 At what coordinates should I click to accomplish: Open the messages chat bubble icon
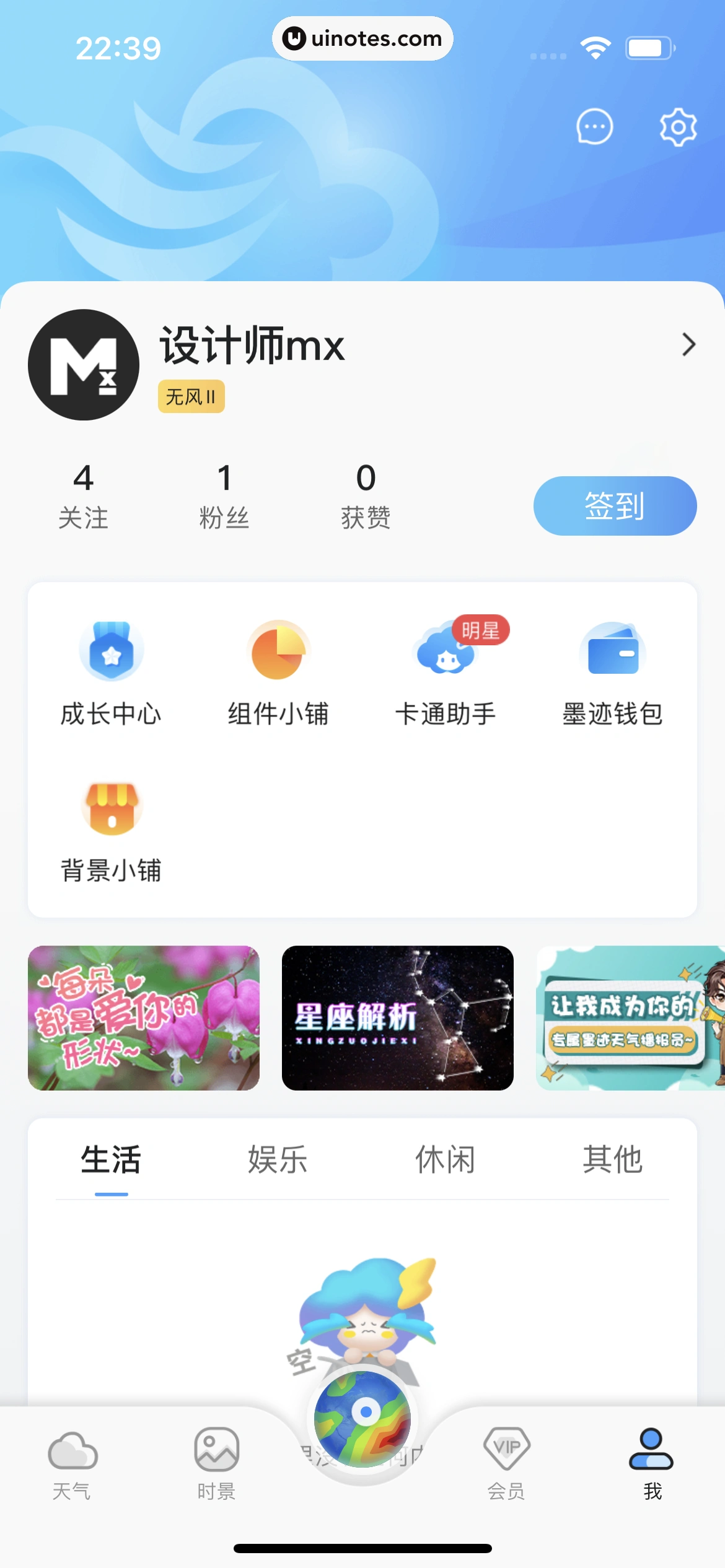[x=594, y=127]
